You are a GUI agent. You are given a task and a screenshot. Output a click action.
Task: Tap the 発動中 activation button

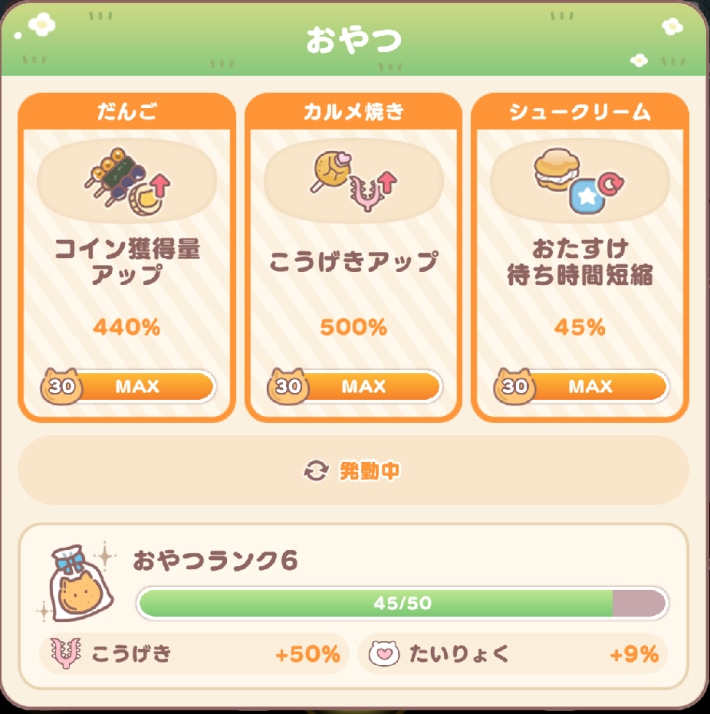tap(354, 470)
